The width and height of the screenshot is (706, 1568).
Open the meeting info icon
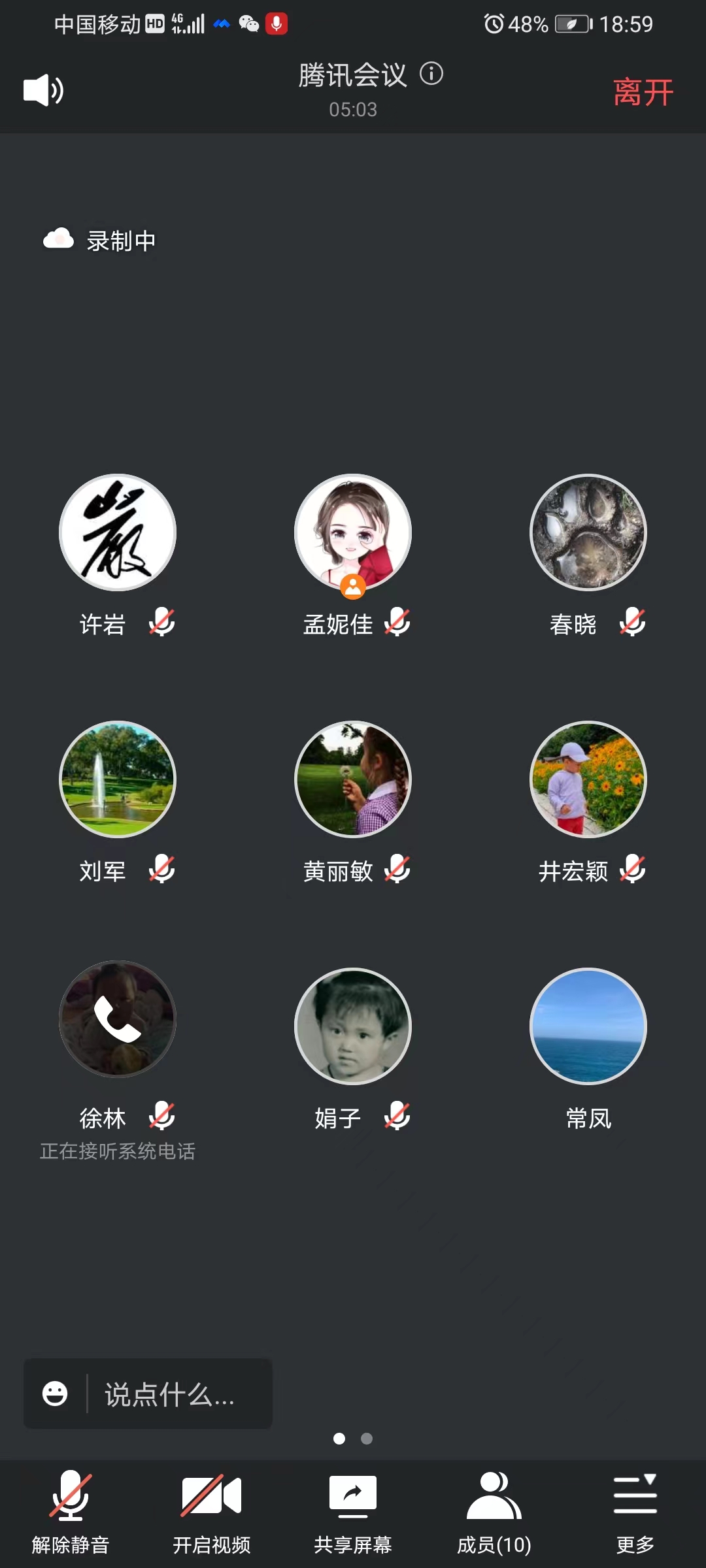[431, 74]
